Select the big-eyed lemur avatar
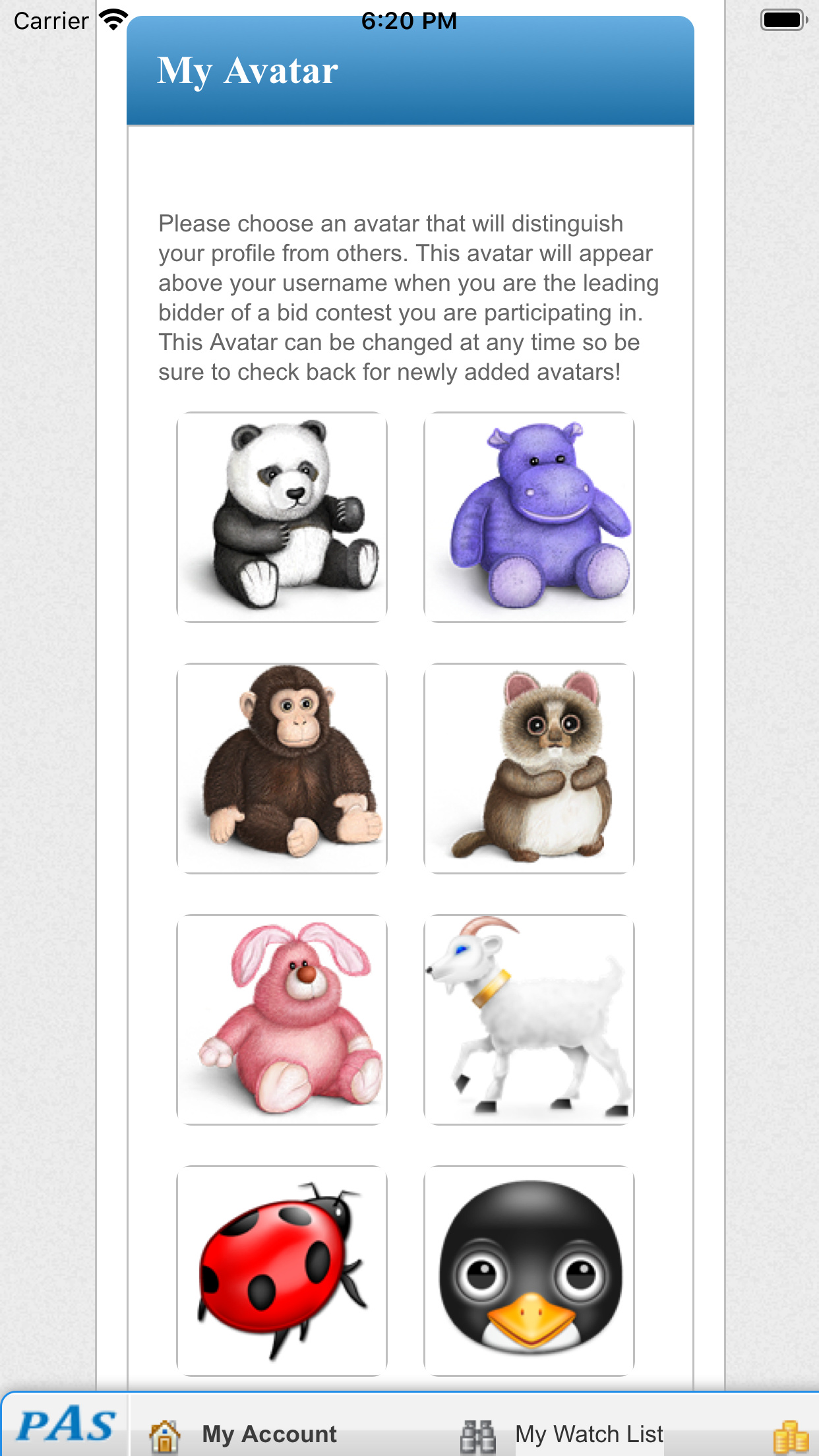 point(529,768)
